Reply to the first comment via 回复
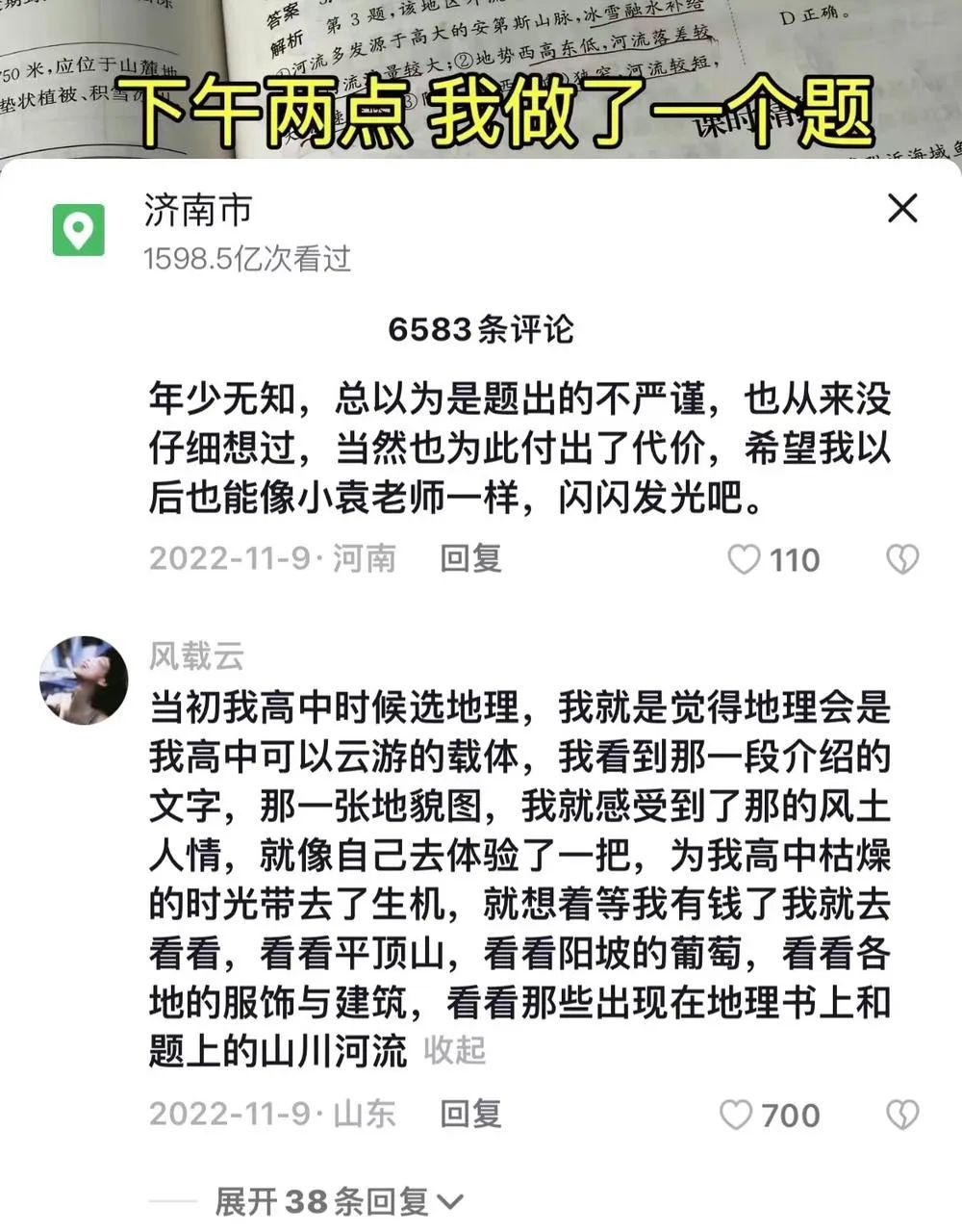 [473, 559]
